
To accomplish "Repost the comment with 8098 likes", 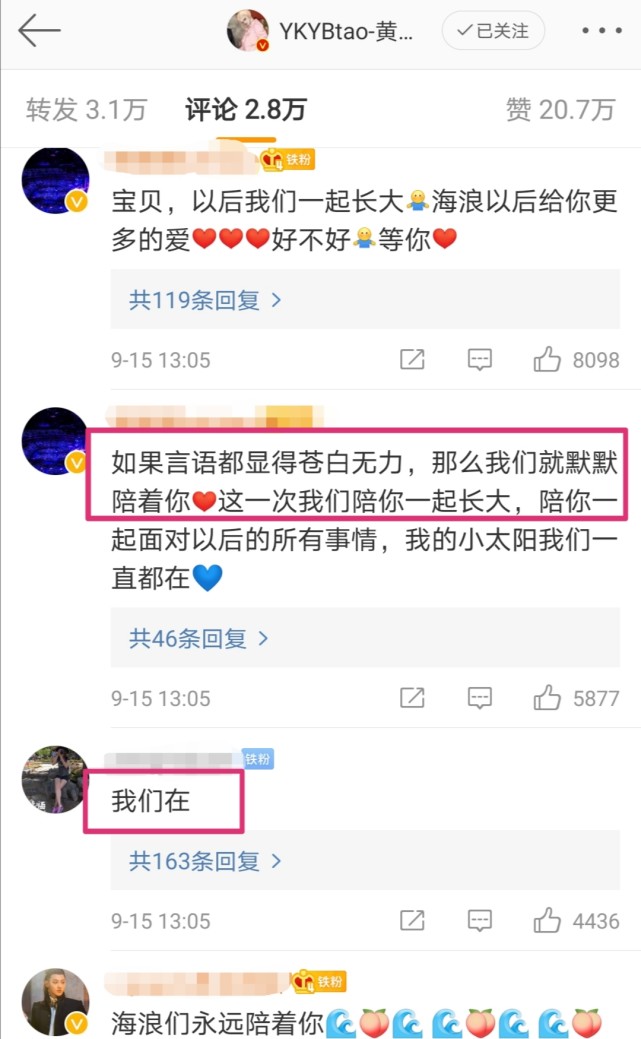I will coord(412,360).
